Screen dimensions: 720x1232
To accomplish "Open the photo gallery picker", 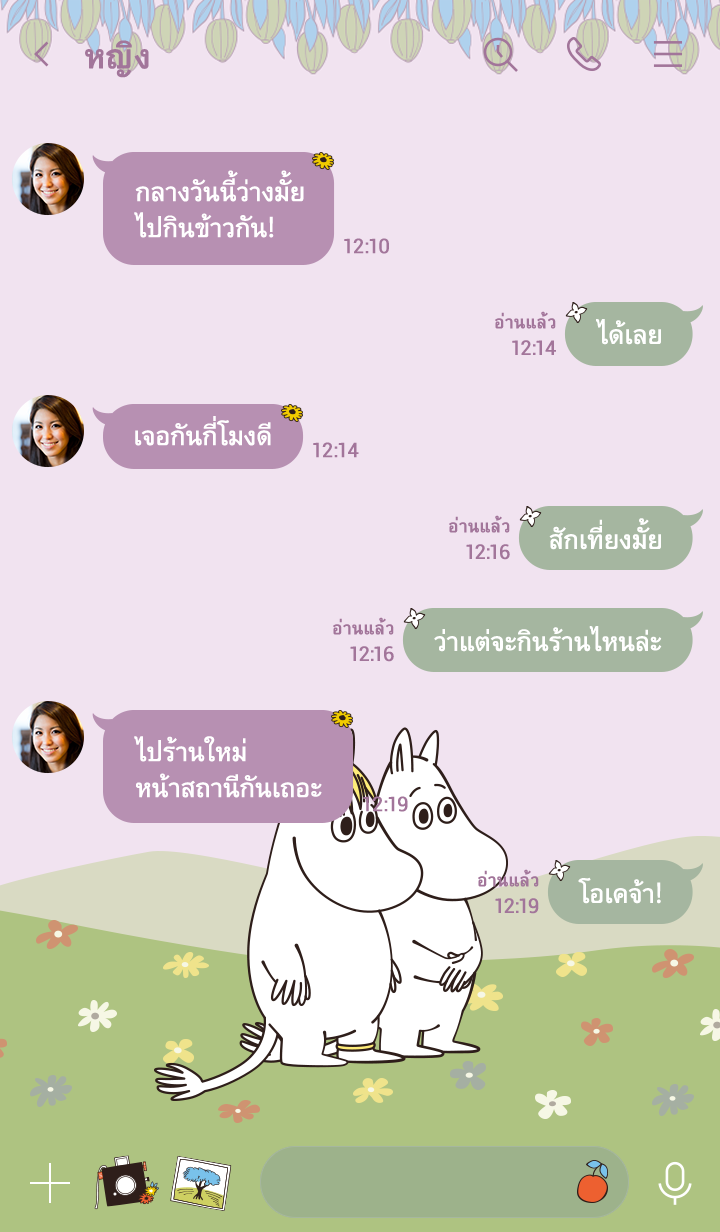I will (200, 1183).
